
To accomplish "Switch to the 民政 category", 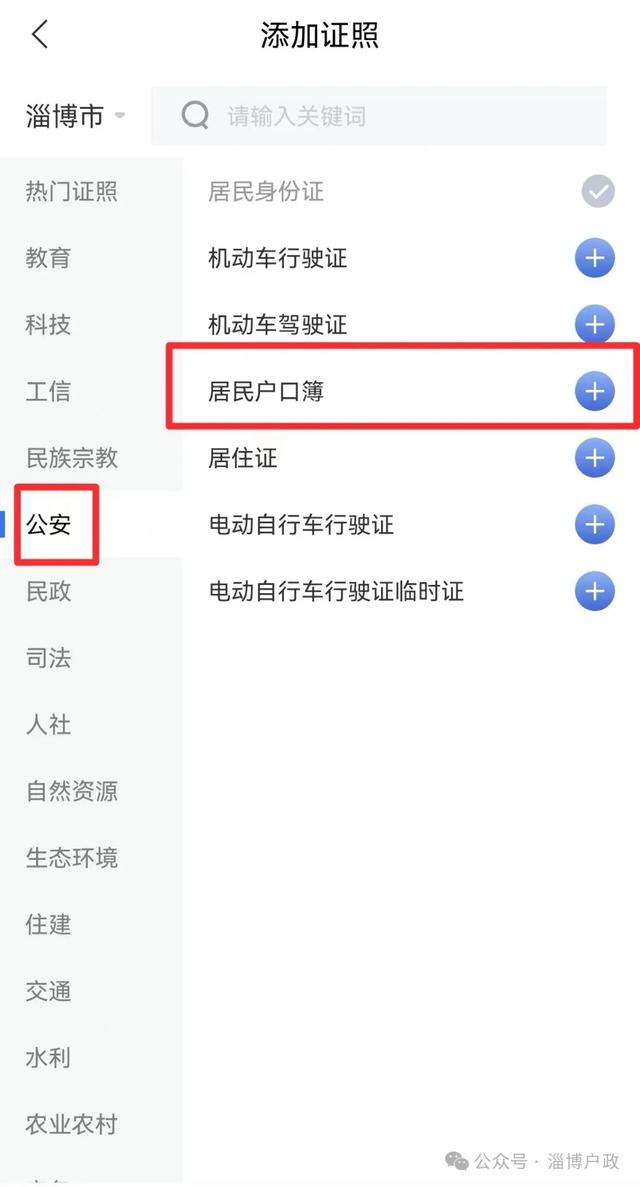I will click(48, 591).
